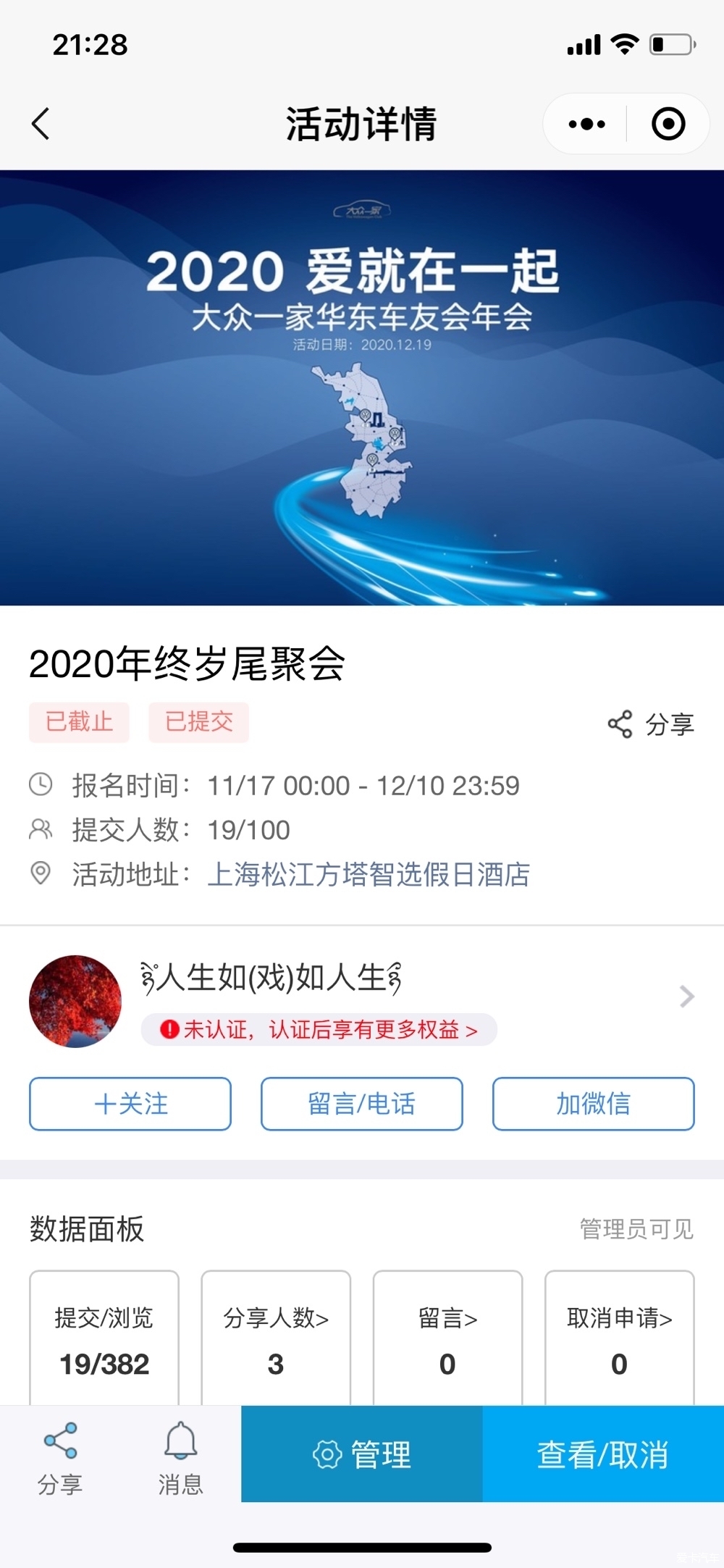This screenshot has width=724, height=1568.
Task: Tap the 查看/取消 button
Action: point(602,1454)
